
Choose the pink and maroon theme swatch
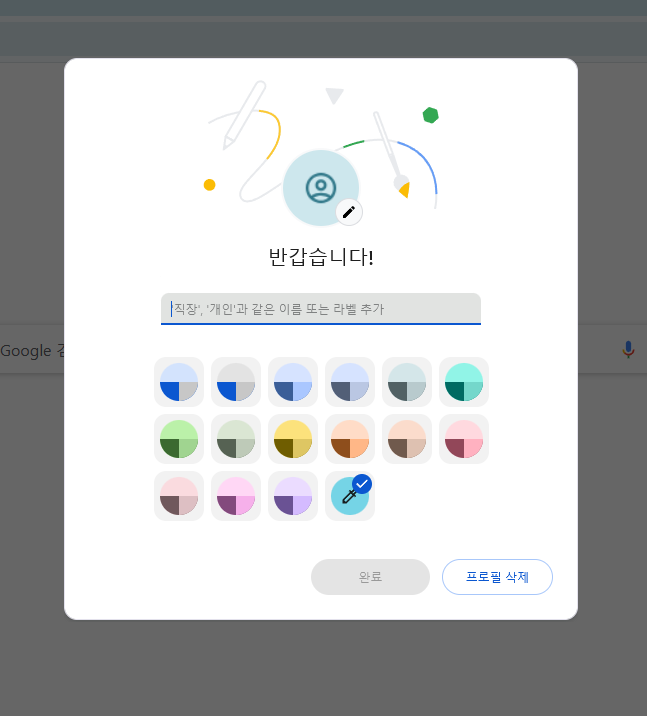[x=464, y=439]
